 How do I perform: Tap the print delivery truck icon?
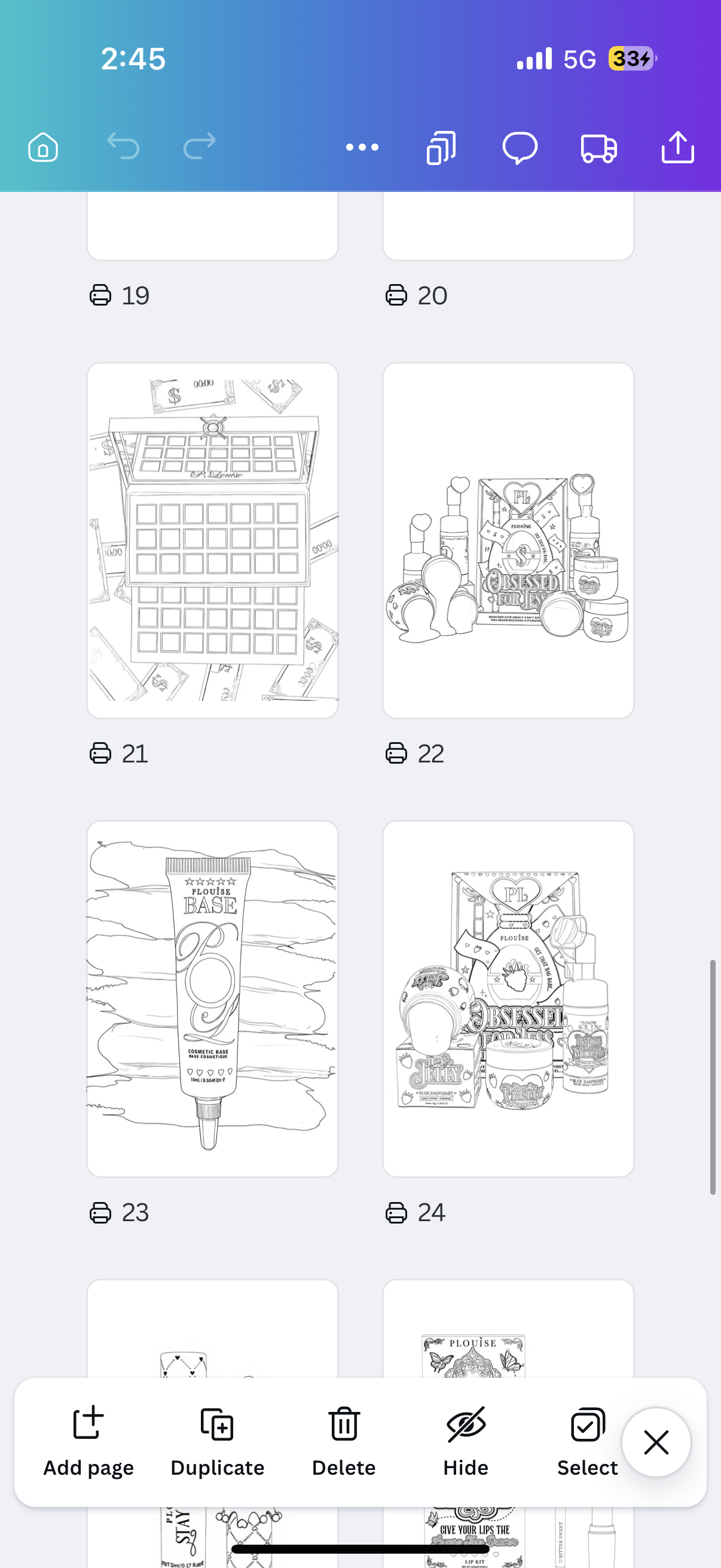598,147
